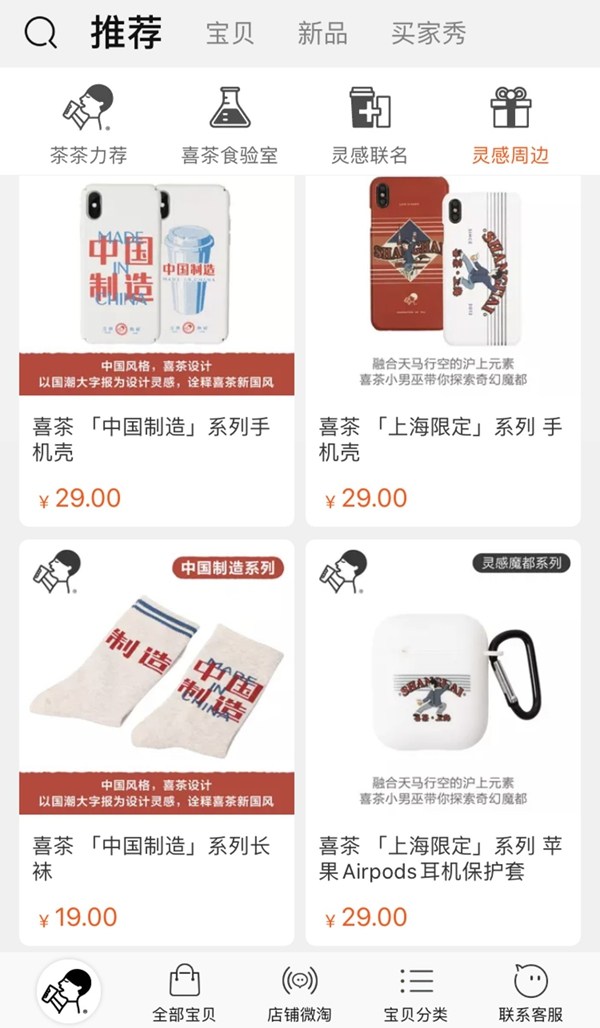Image resolution: width=600 pixels, height=1028 pixels.
Task: Go to shop home via bottom logo
Action: 68,990
